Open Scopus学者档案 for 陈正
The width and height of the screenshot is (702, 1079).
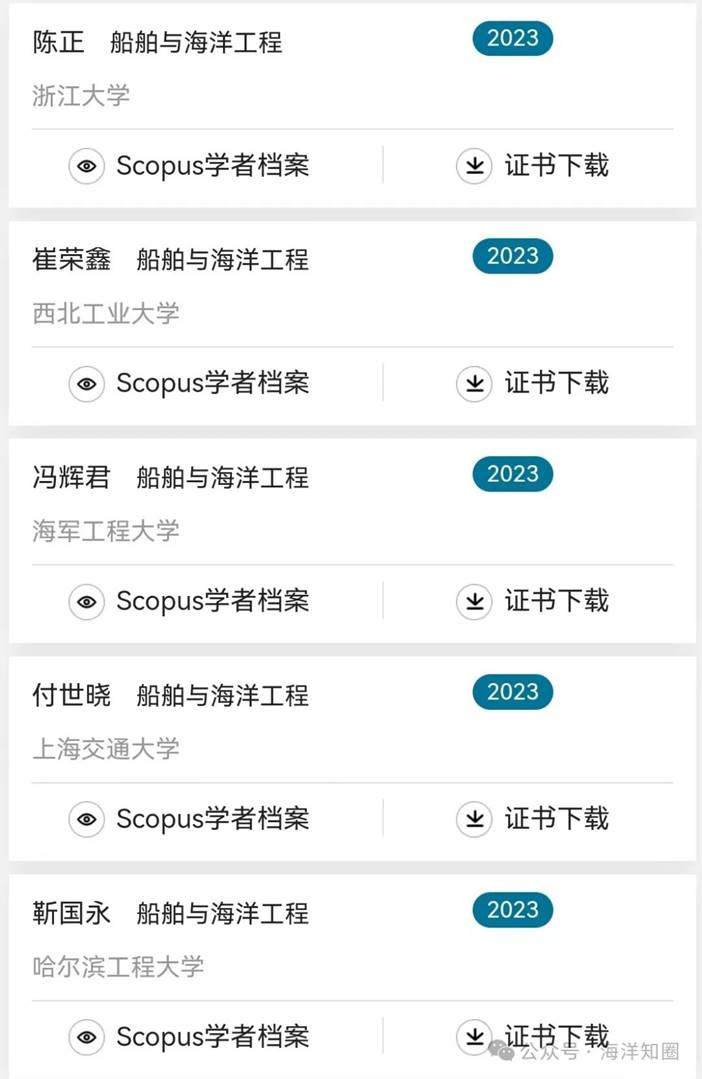(x=190, y=165)
